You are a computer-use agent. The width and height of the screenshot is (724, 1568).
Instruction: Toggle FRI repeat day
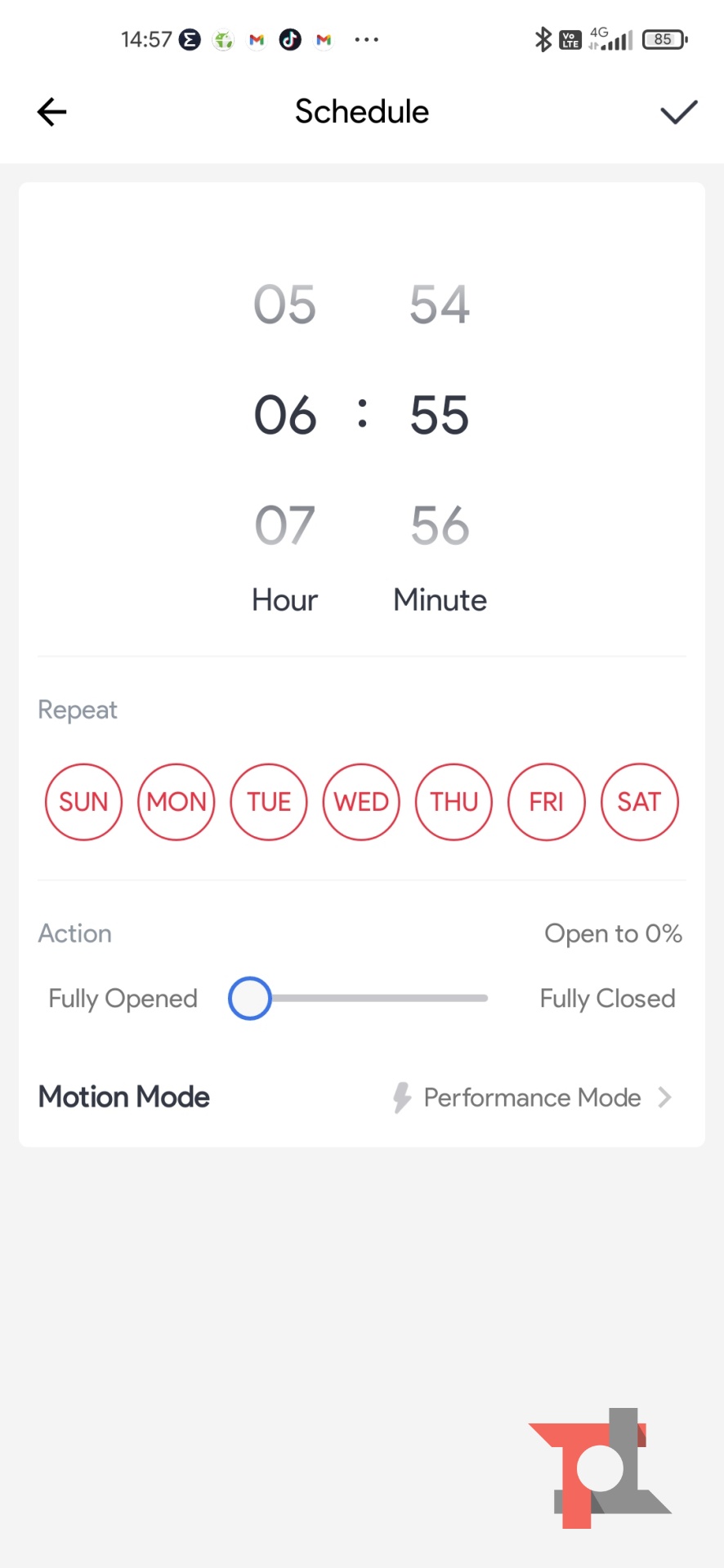coord(547,802)
